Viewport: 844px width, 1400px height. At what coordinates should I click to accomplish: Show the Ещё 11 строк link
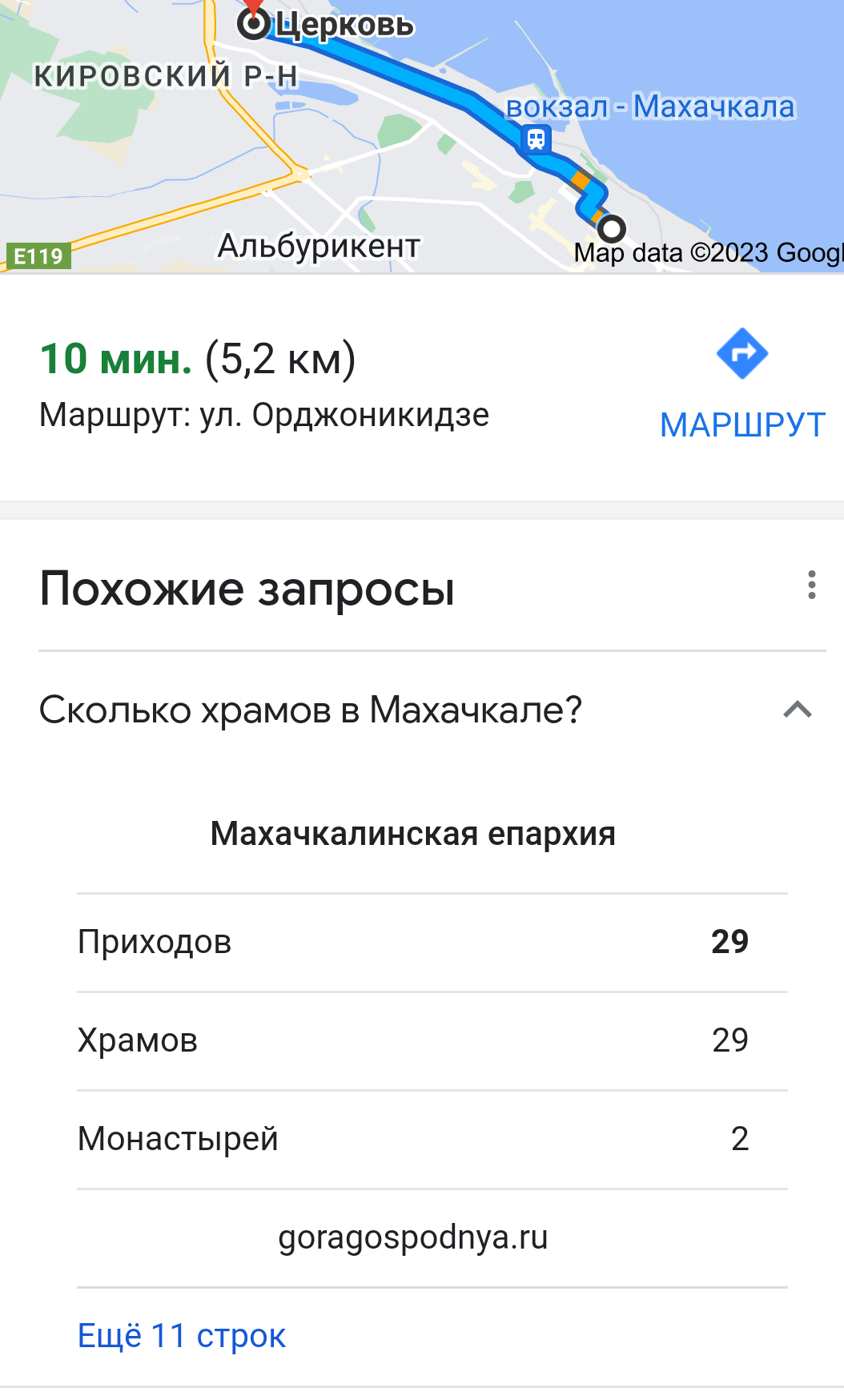tap(182, 1335)
